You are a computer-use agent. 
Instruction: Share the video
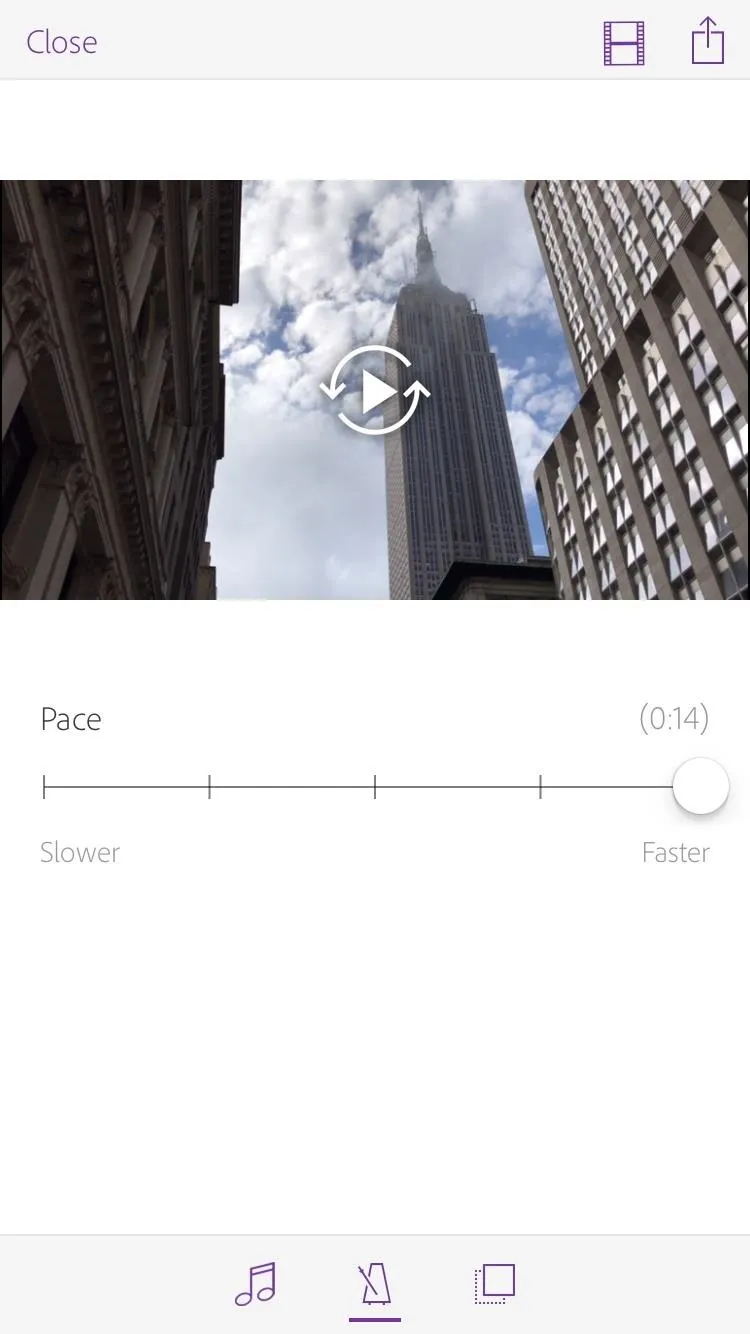click(708, 41)
